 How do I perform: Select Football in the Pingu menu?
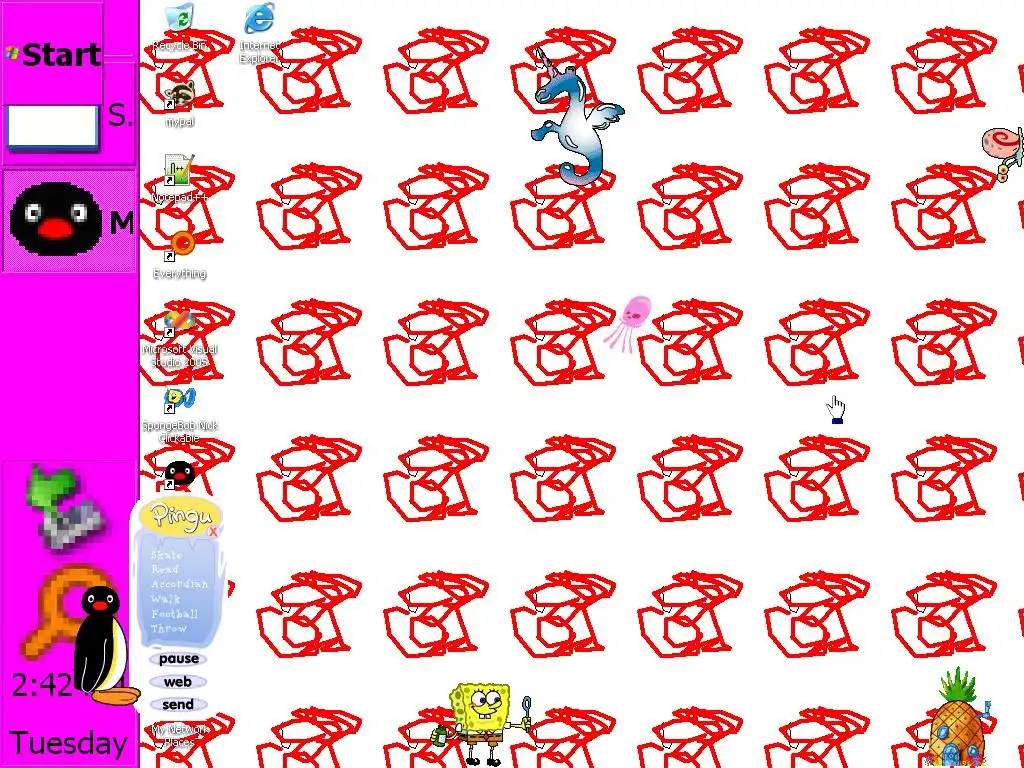(x=175, y=614)
